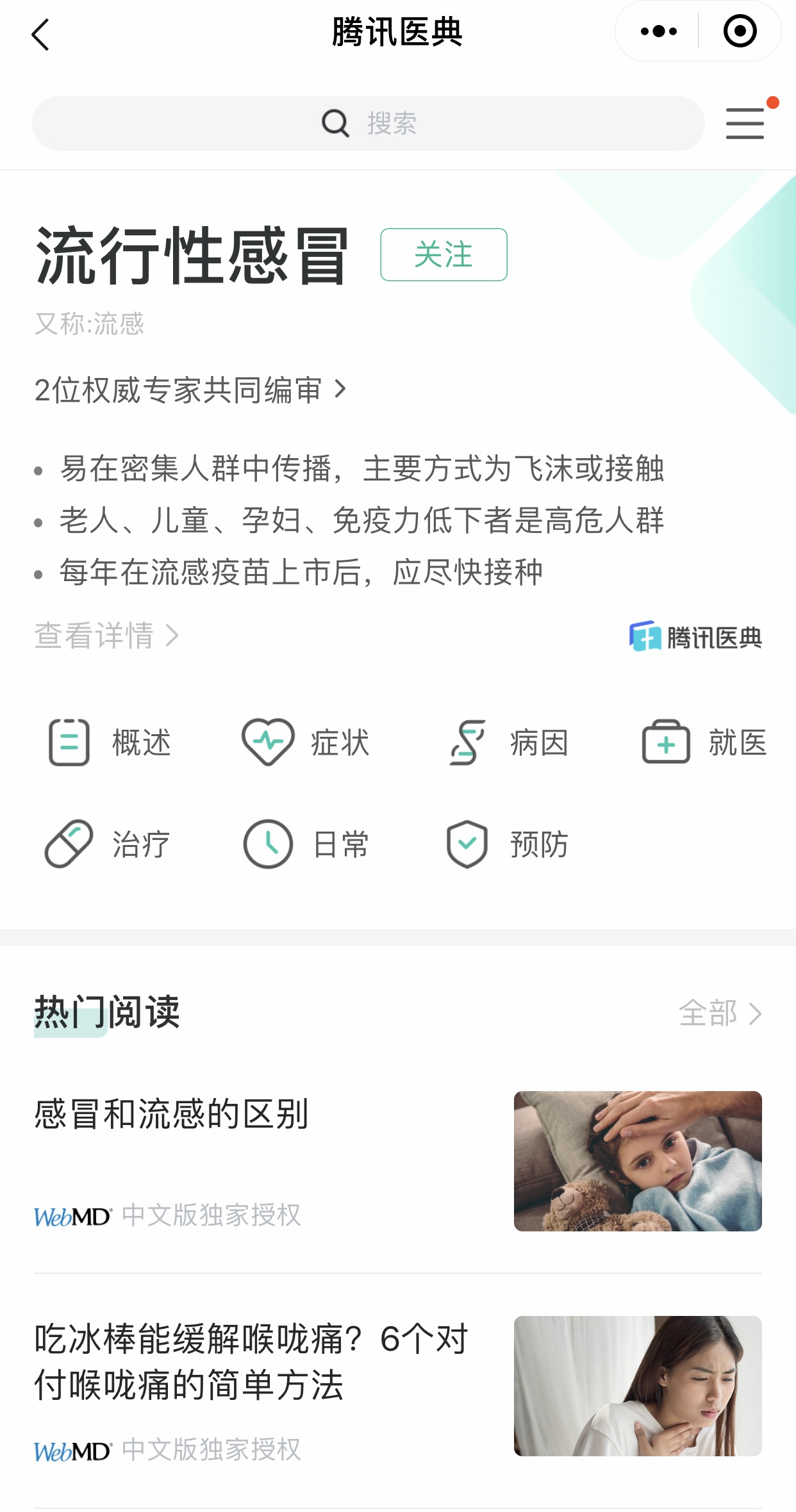Open the 概述 overview section
Viewport: 796px width, 1512px height.
tap(110, 743)
